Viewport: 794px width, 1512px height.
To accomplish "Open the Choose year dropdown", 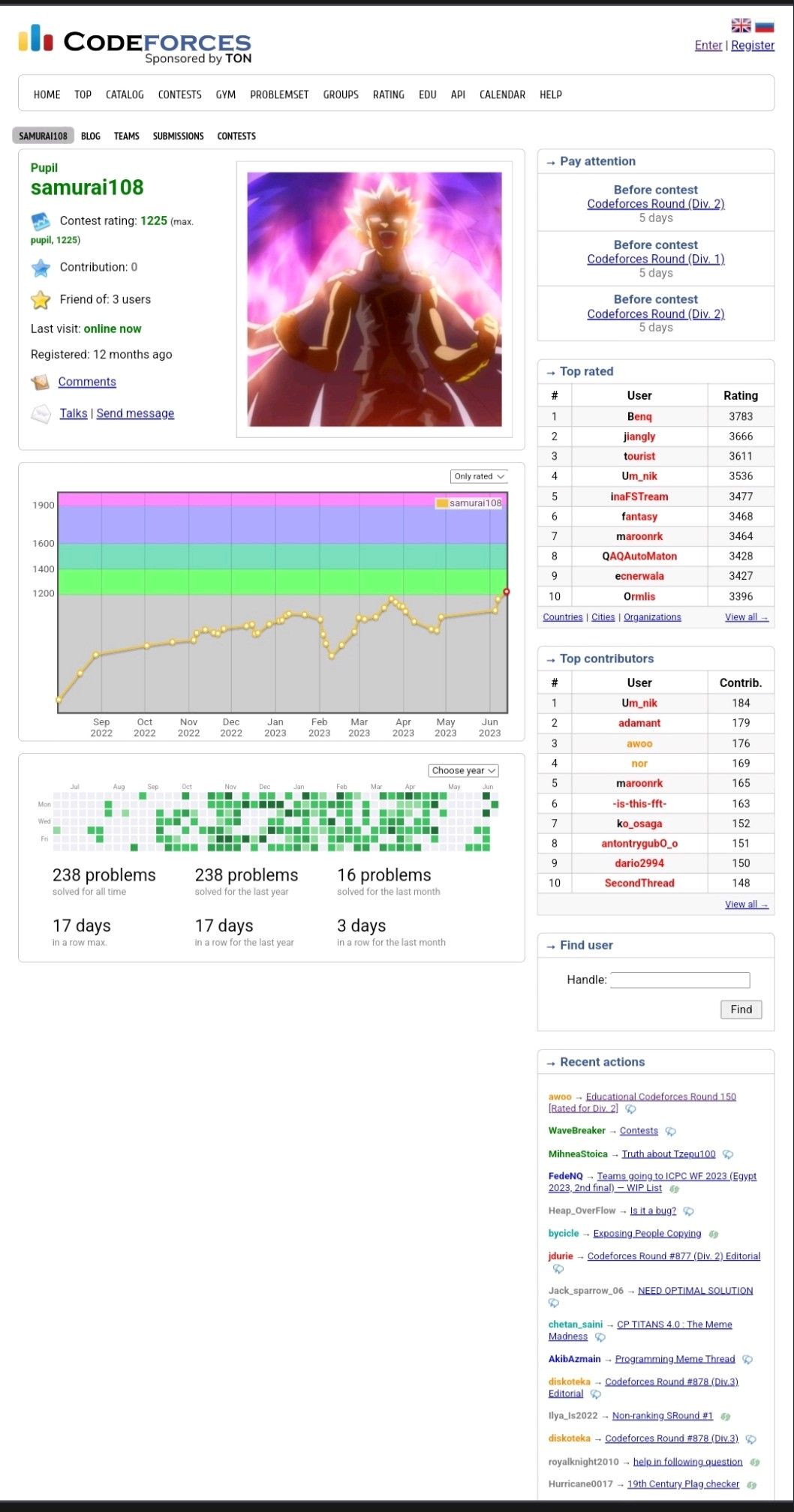I will pos(463,770).
